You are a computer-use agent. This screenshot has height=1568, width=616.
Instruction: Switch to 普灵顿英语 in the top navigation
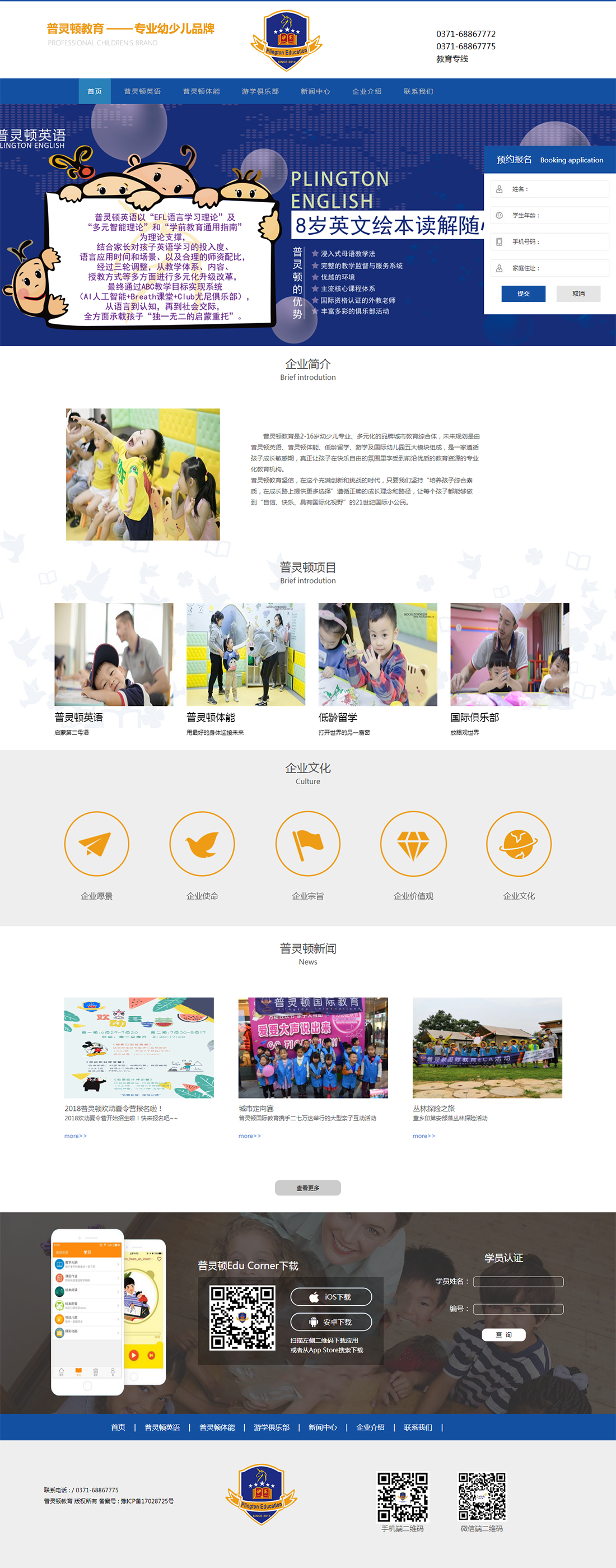[x=142, y=91]
